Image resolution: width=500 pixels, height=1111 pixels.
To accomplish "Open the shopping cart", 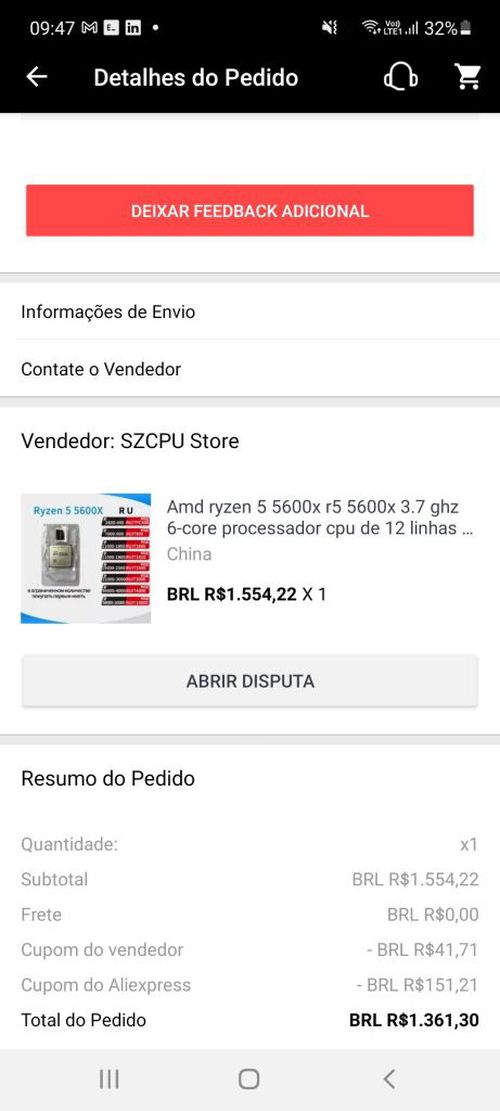I will pos(468,77).
